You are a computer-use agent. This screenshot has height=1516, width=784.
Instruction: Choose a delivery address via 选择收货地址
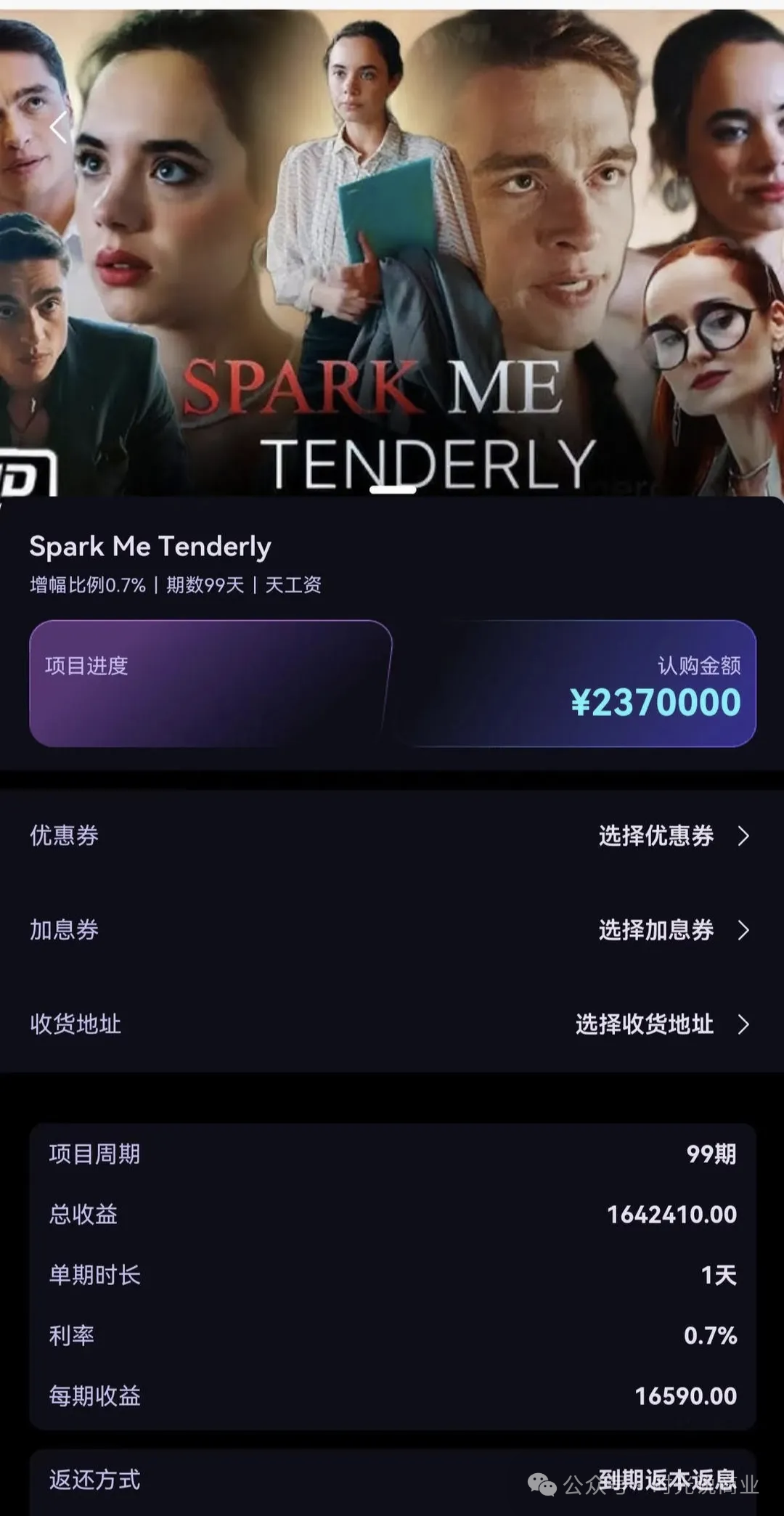pyautogui.click(x=661, y=1024)
